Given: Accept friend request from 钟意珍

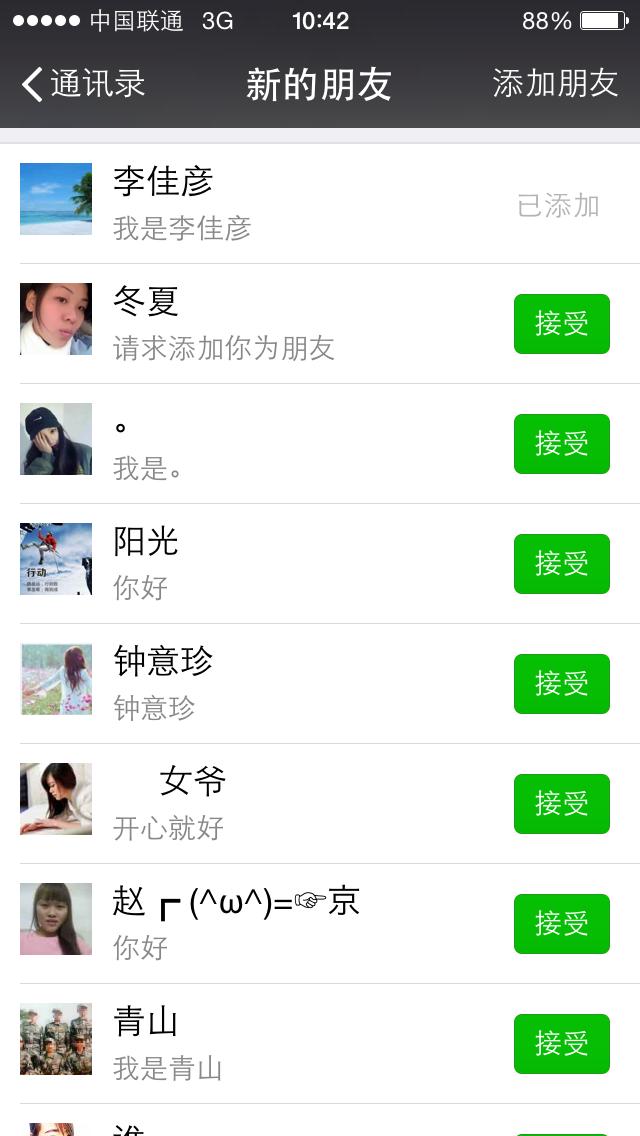Looking at the screenshot, I should [561, 684].
